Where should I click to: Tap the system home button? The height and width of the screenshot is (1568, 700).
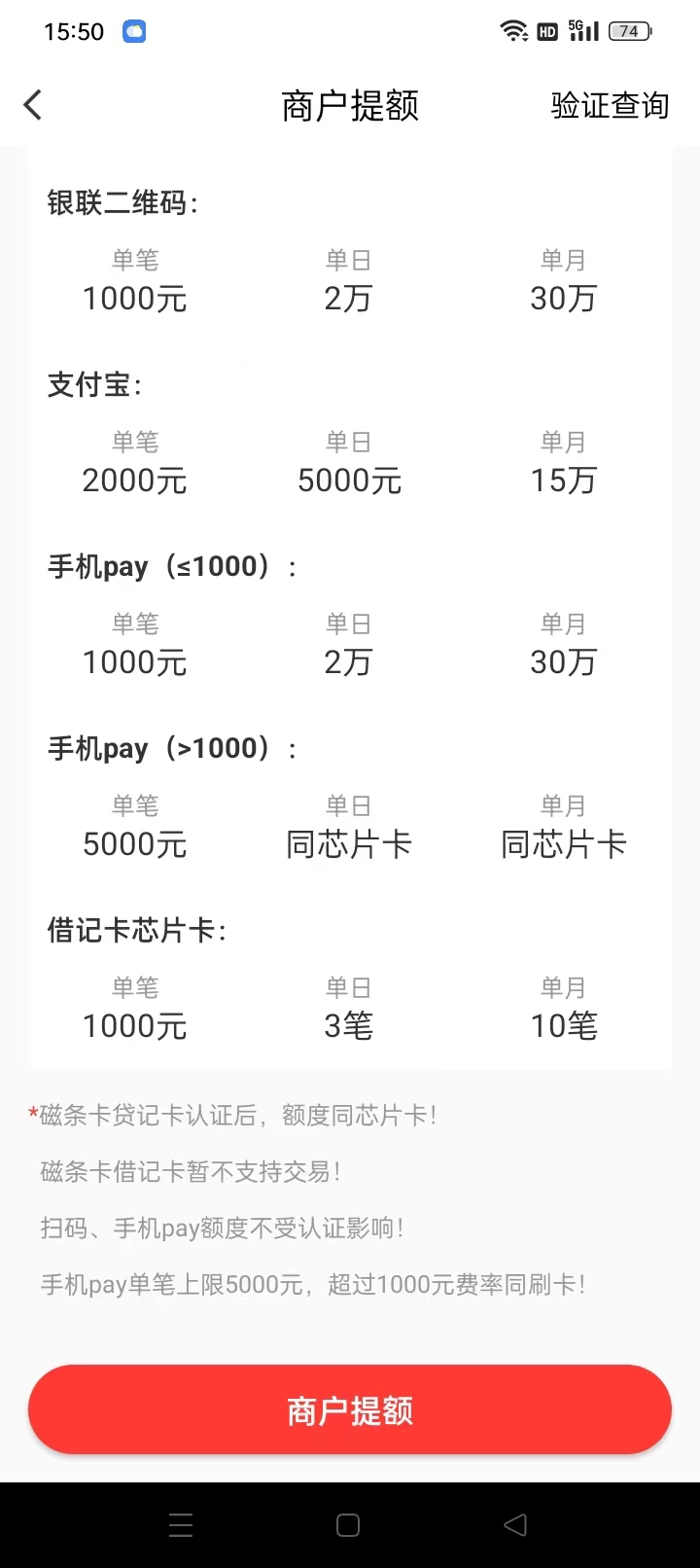point(348,1525)
